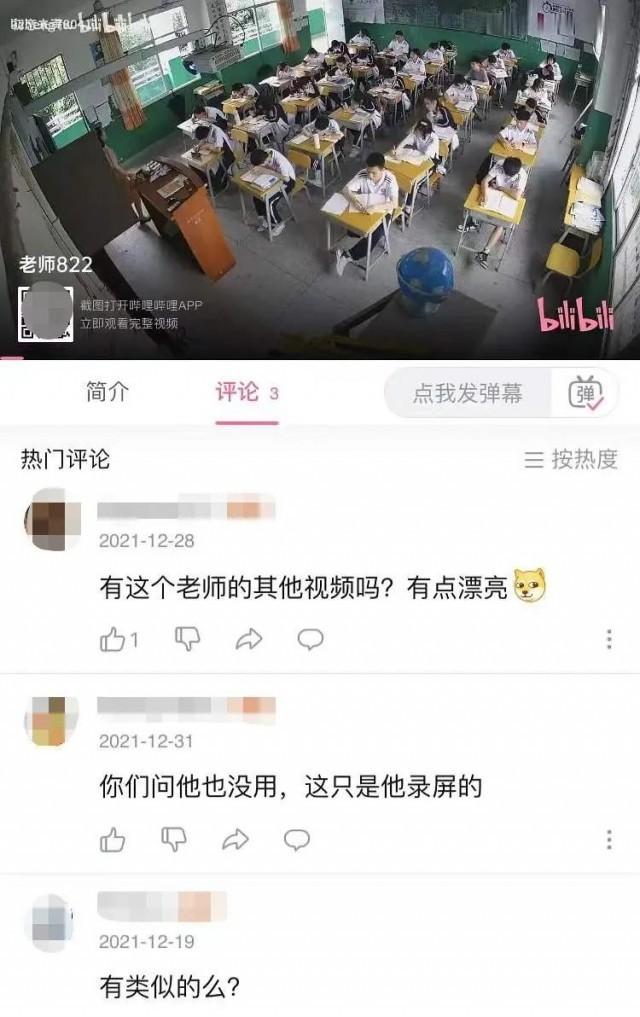Image resolution: width=640 pixels, height=1017 pixels.
Task: Share the 有点漂亮 comment
Action: coord(247,639)
